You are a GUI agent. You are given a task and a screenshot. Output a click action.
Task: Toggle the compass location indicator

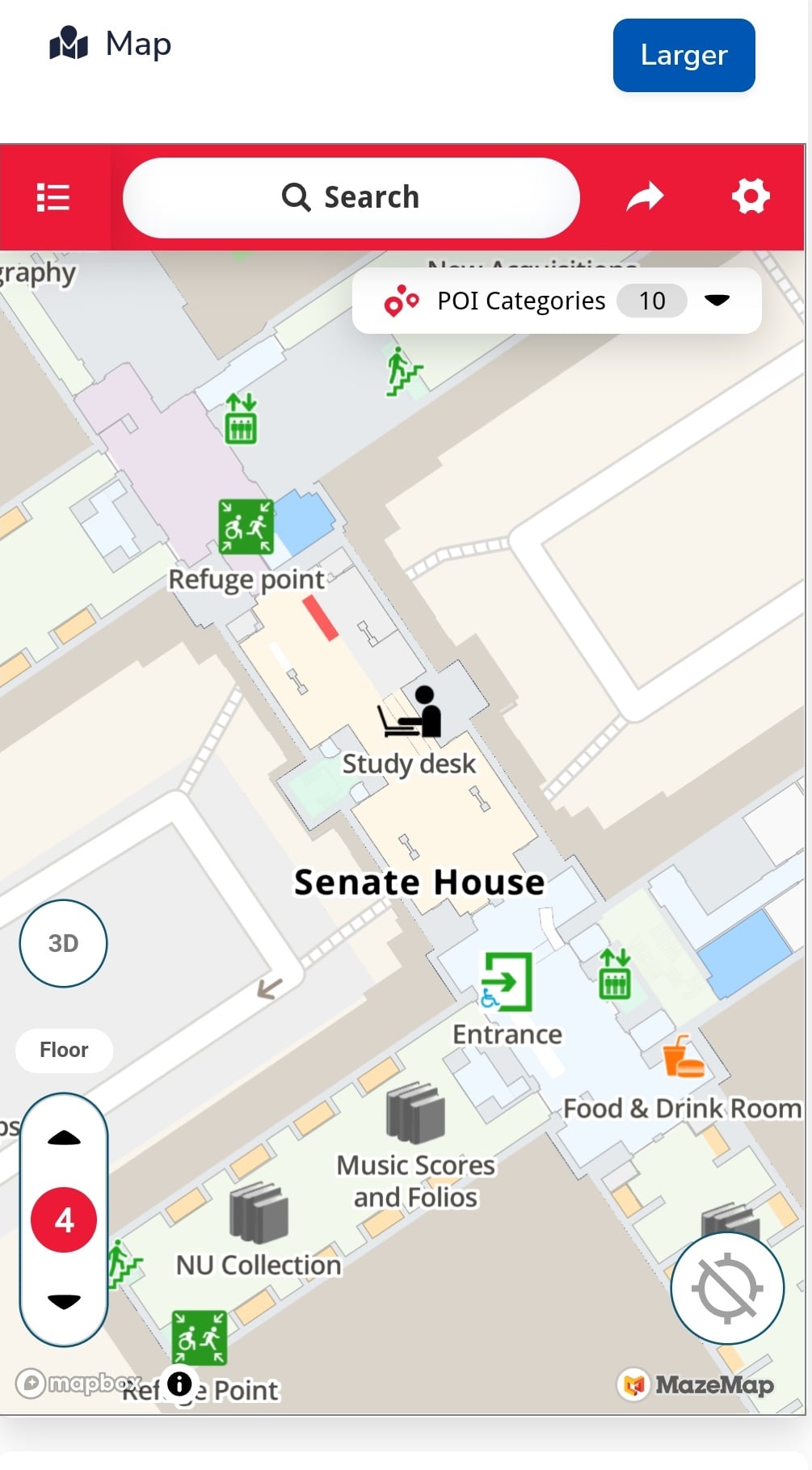(726, 1287)
